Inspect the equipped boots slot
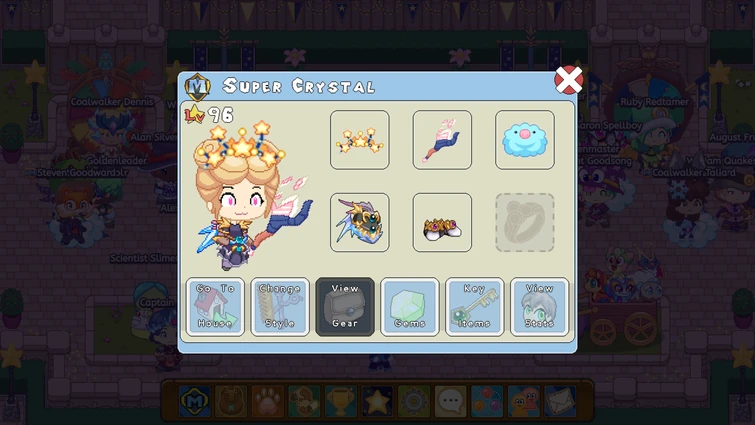 (442, 222)
